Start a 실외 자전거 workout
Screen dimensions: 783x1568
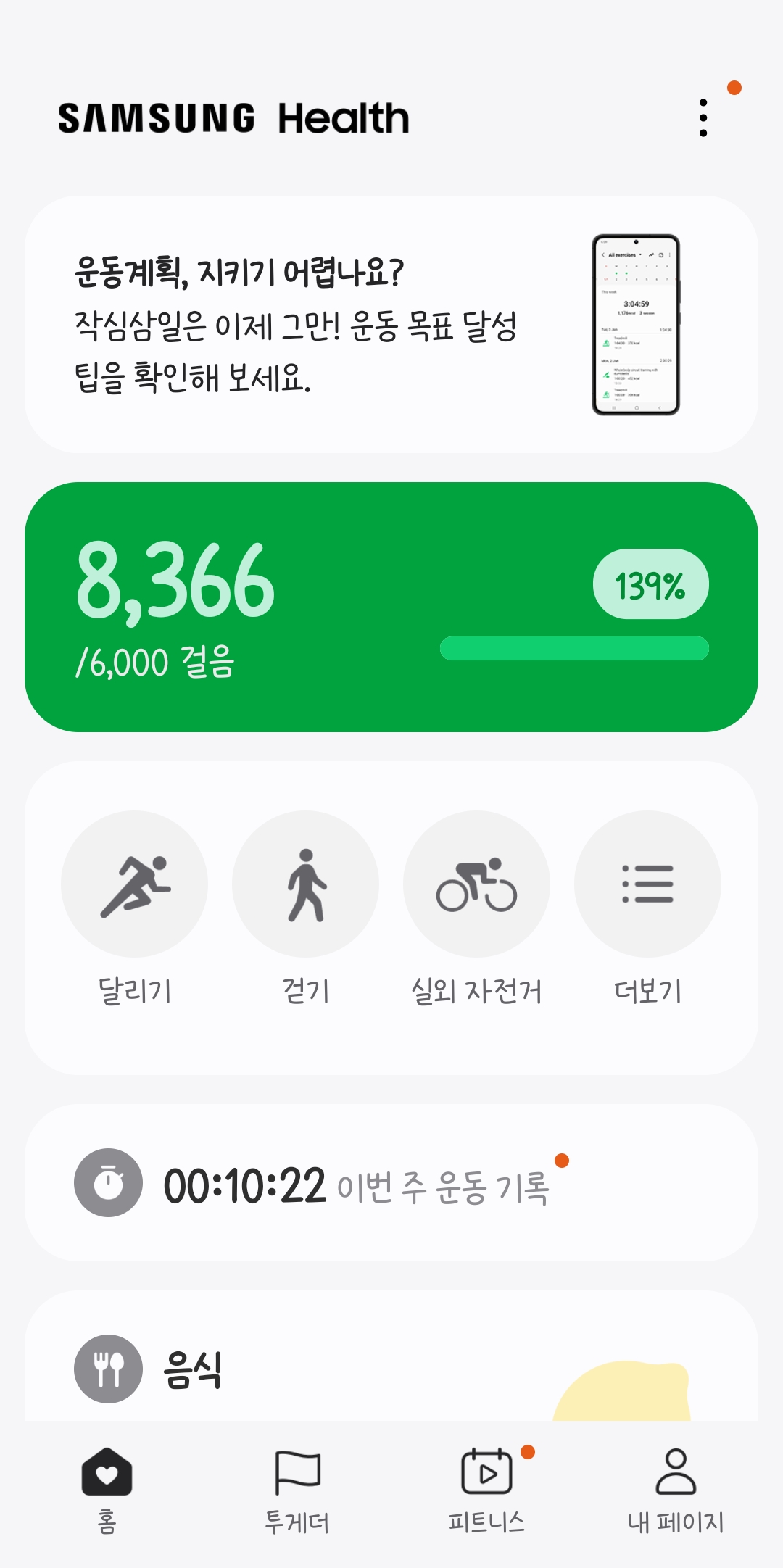(476, 884)
